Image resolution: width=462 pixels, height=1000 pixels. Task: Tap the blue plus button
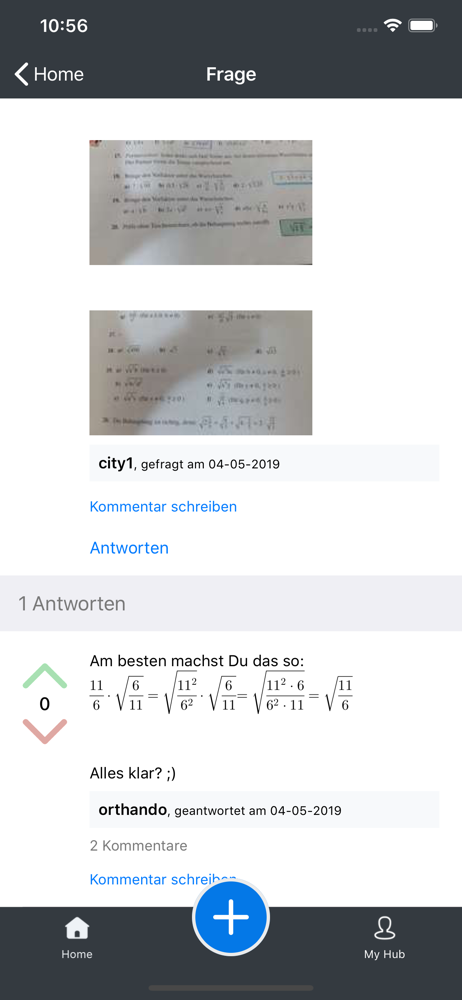point(231,916)
